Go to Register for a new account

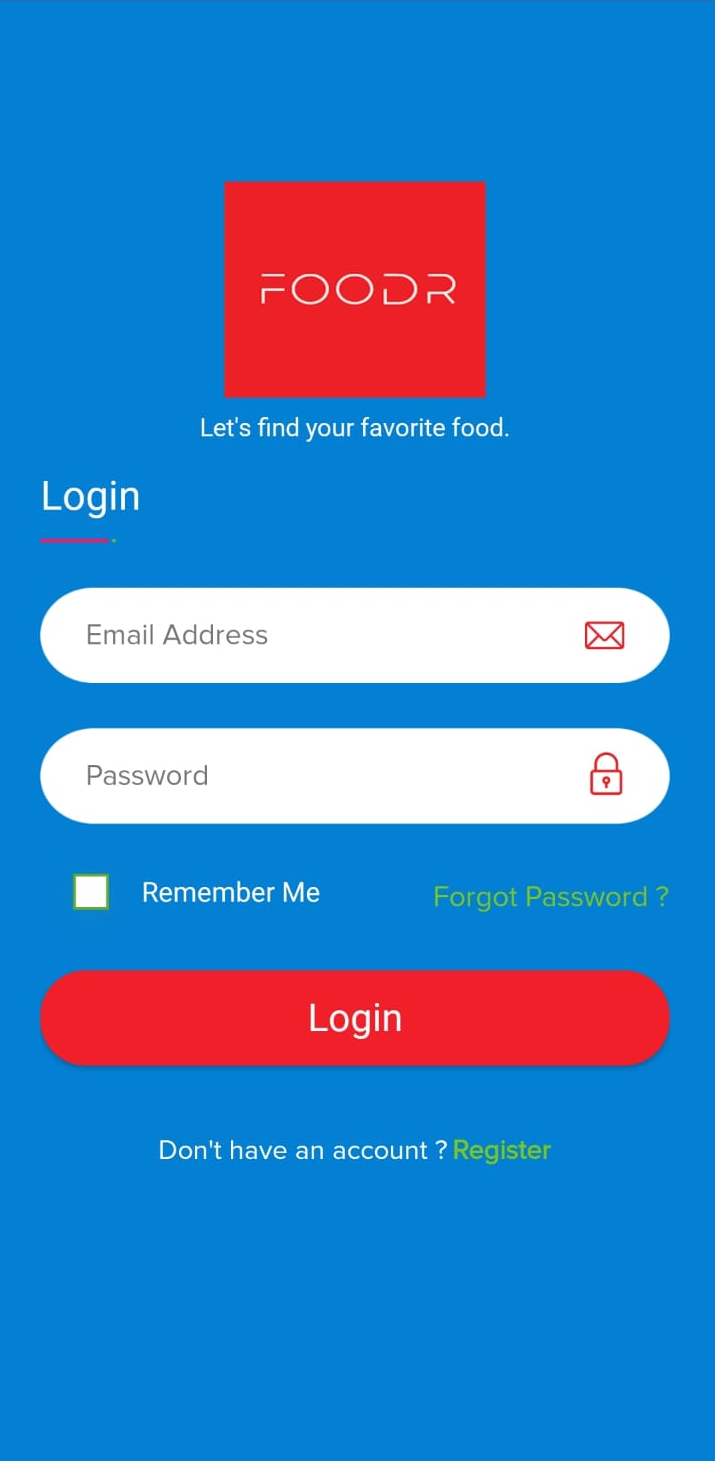click(502, 1150)
